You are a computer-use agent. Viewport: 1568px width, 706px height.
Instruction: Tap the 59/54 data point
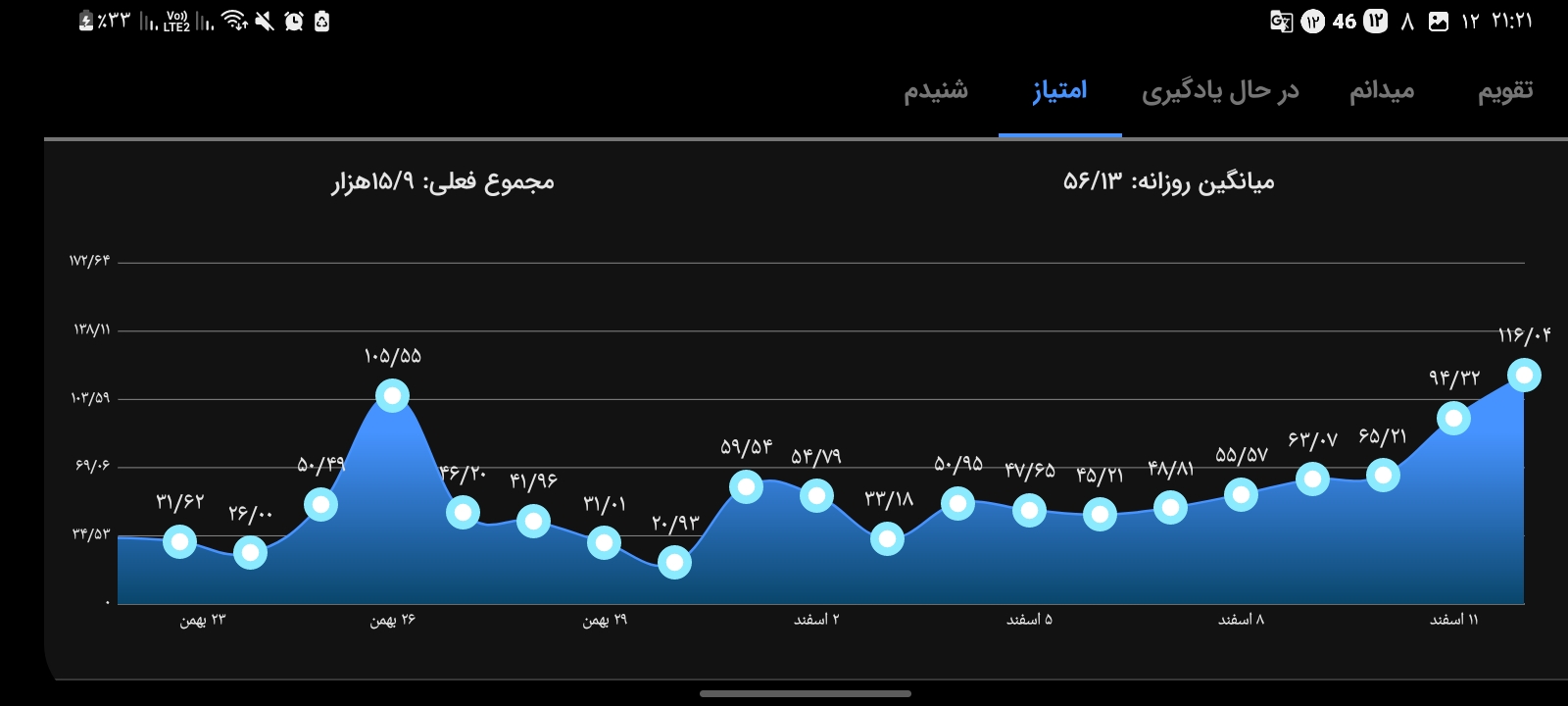(x=746, y=486)
